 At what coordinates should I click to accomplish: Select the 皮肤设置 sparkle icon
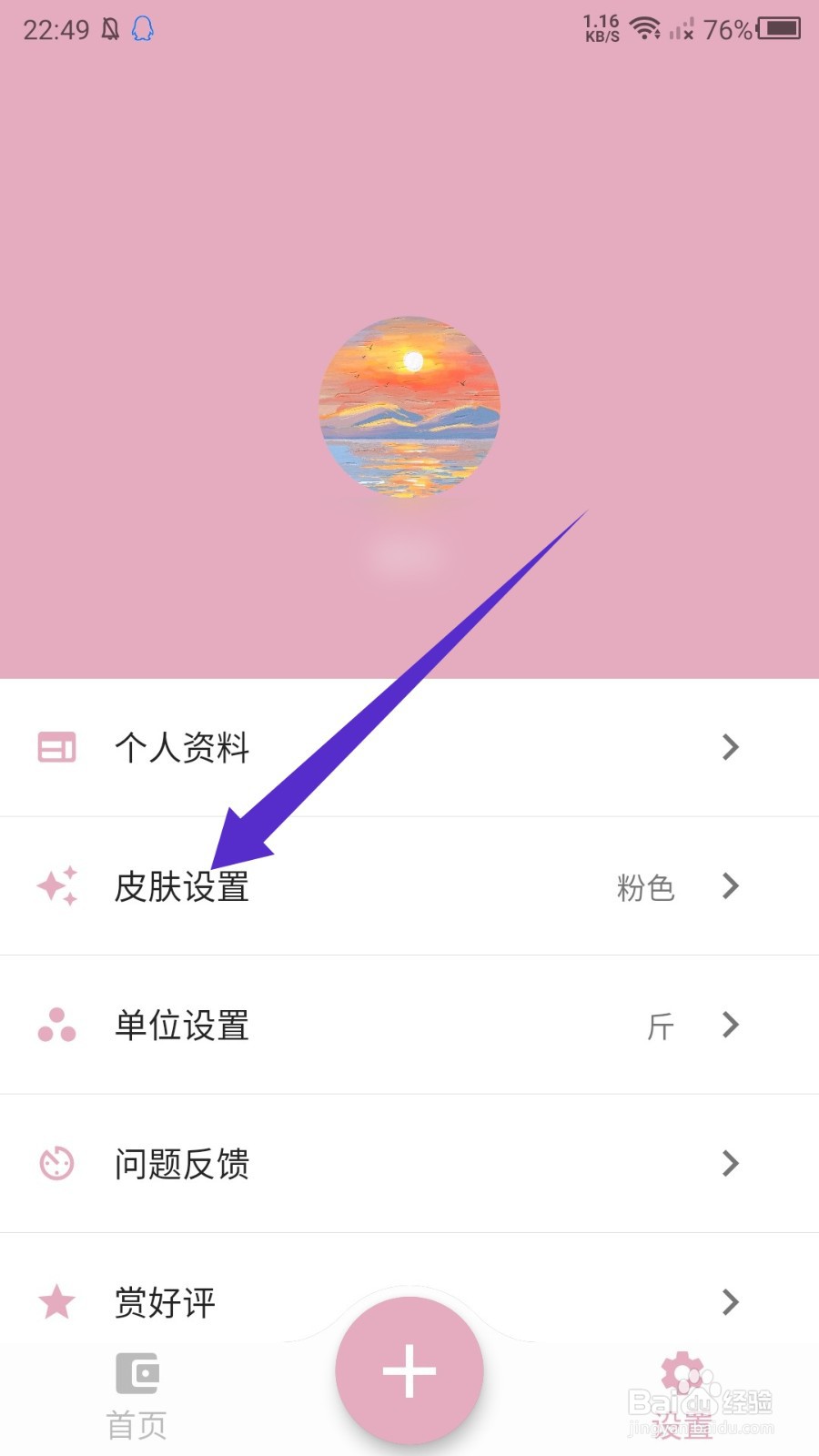click(56, 886)
